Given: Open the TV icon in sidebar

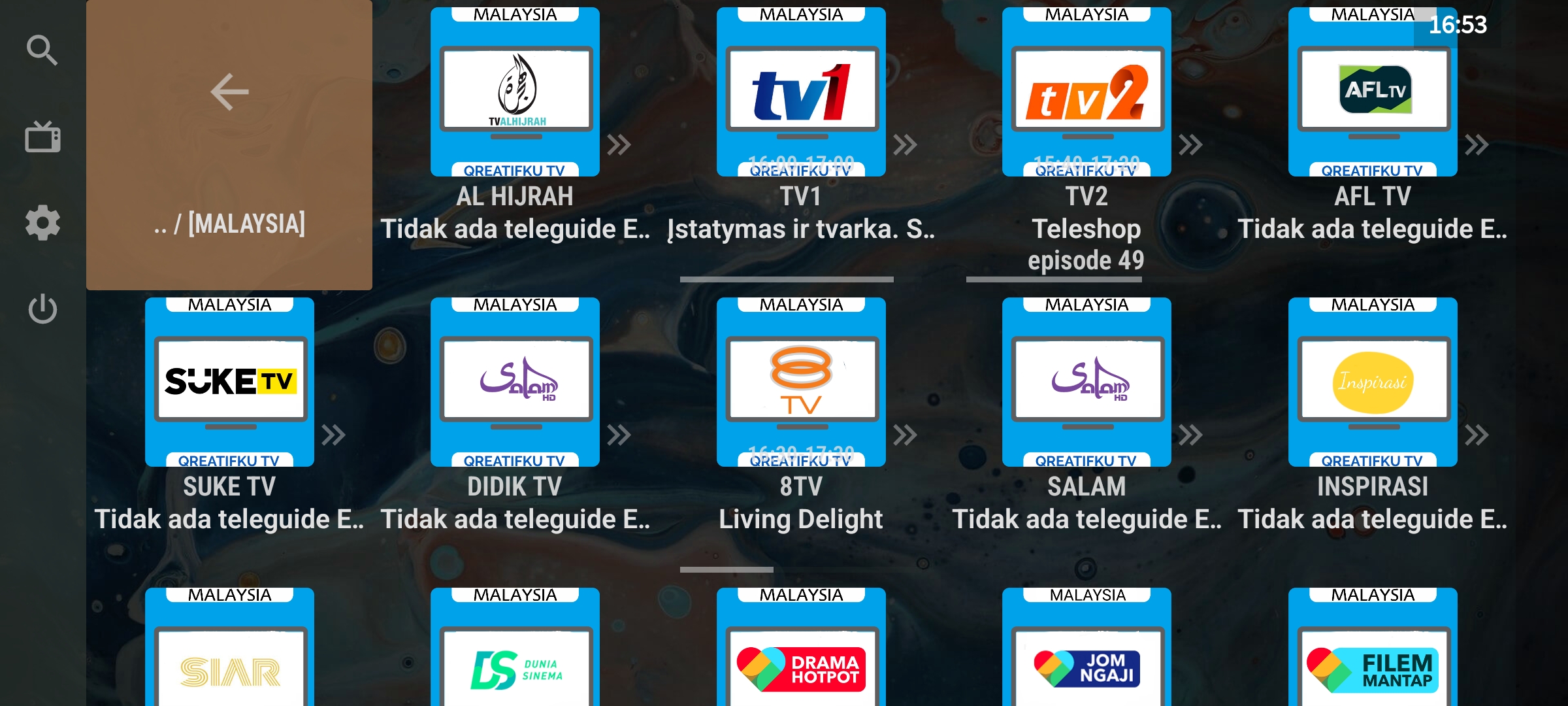Looking at the screenshot, I should click(x=42, y=137).
